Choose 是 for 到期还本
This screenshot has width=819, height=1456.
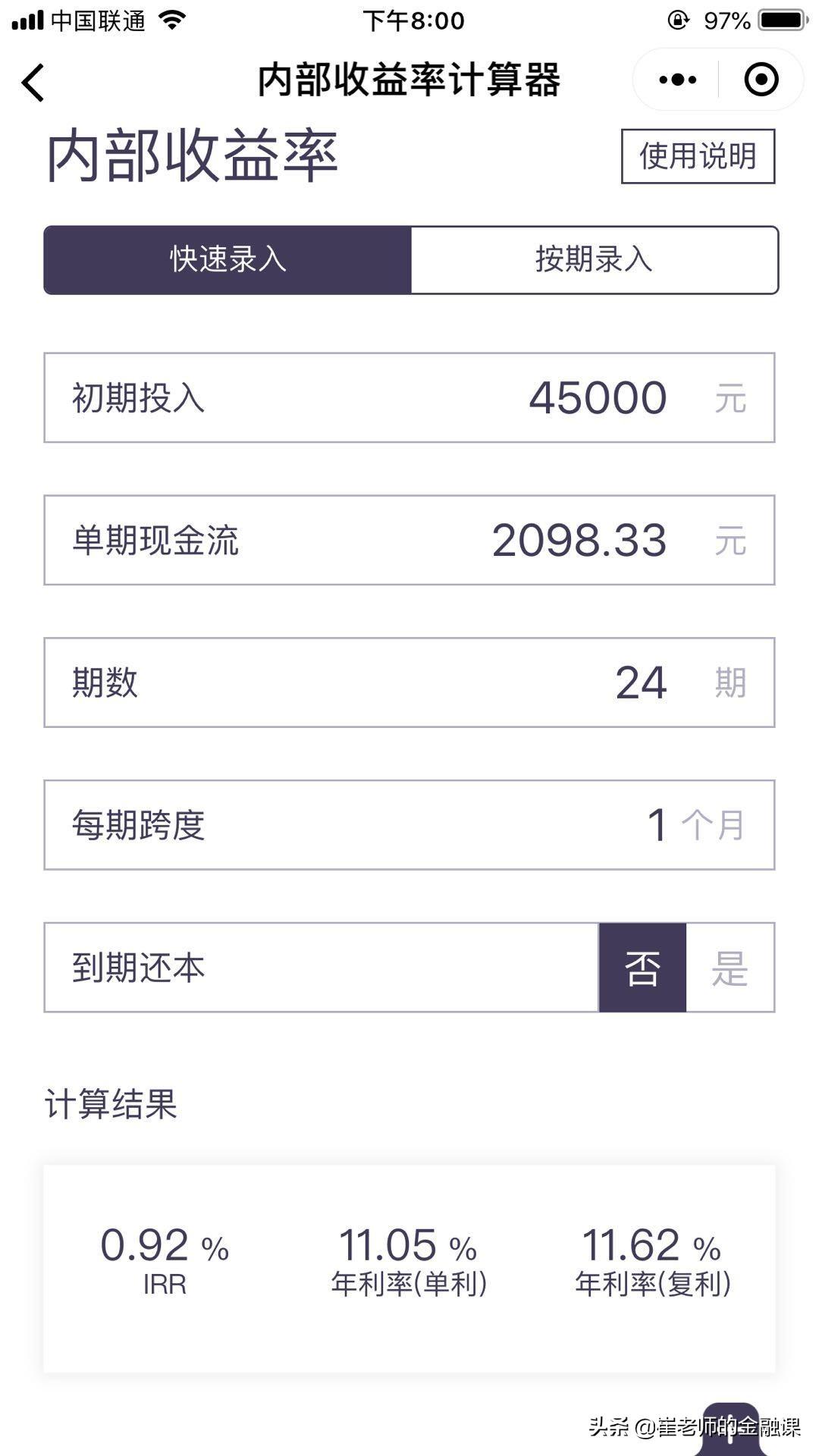(730, 968)
